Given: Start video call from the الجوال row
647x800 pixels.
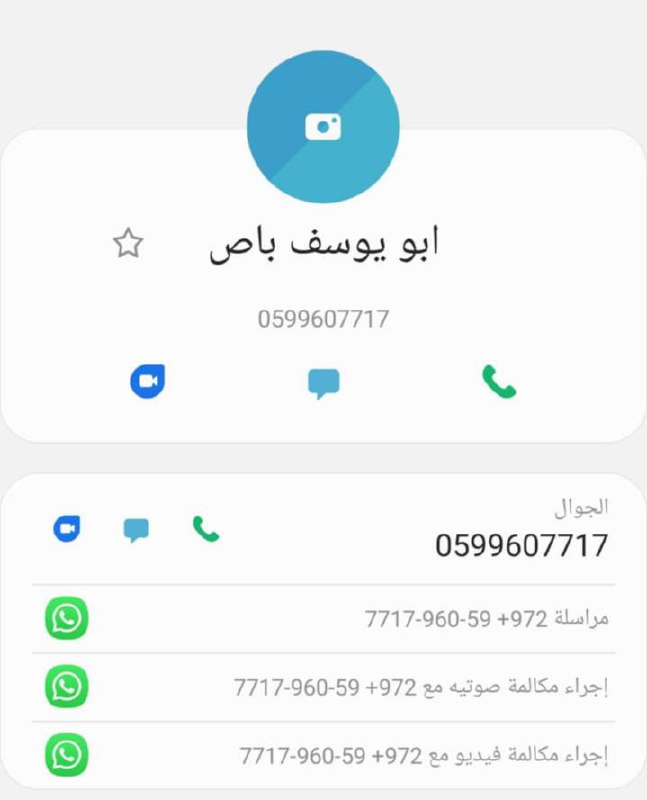Looking at the screenshot, I should coord(67,529).
